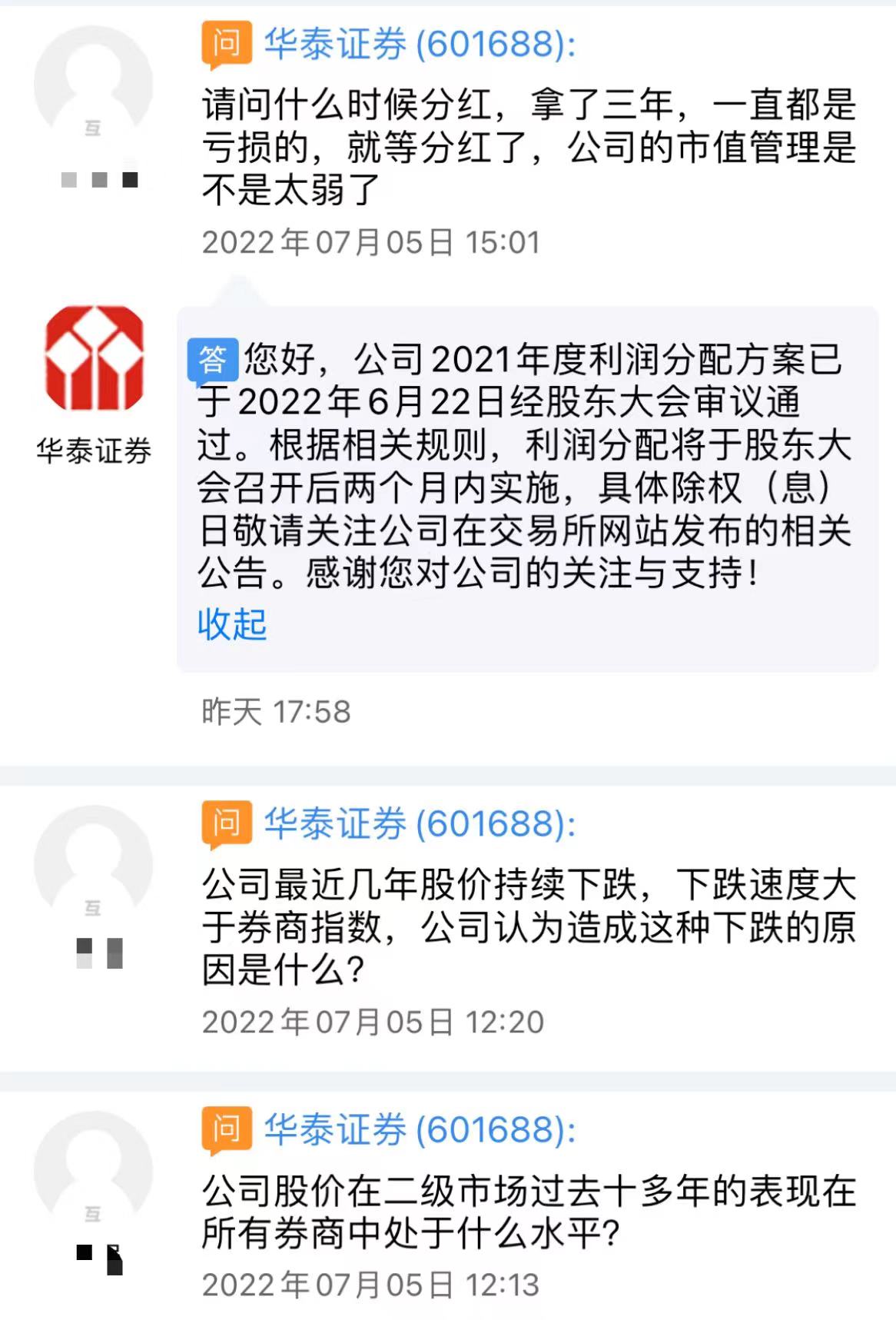View the question asking 请问什么时候分红
896x1320 pixels.
click(528, 147)
